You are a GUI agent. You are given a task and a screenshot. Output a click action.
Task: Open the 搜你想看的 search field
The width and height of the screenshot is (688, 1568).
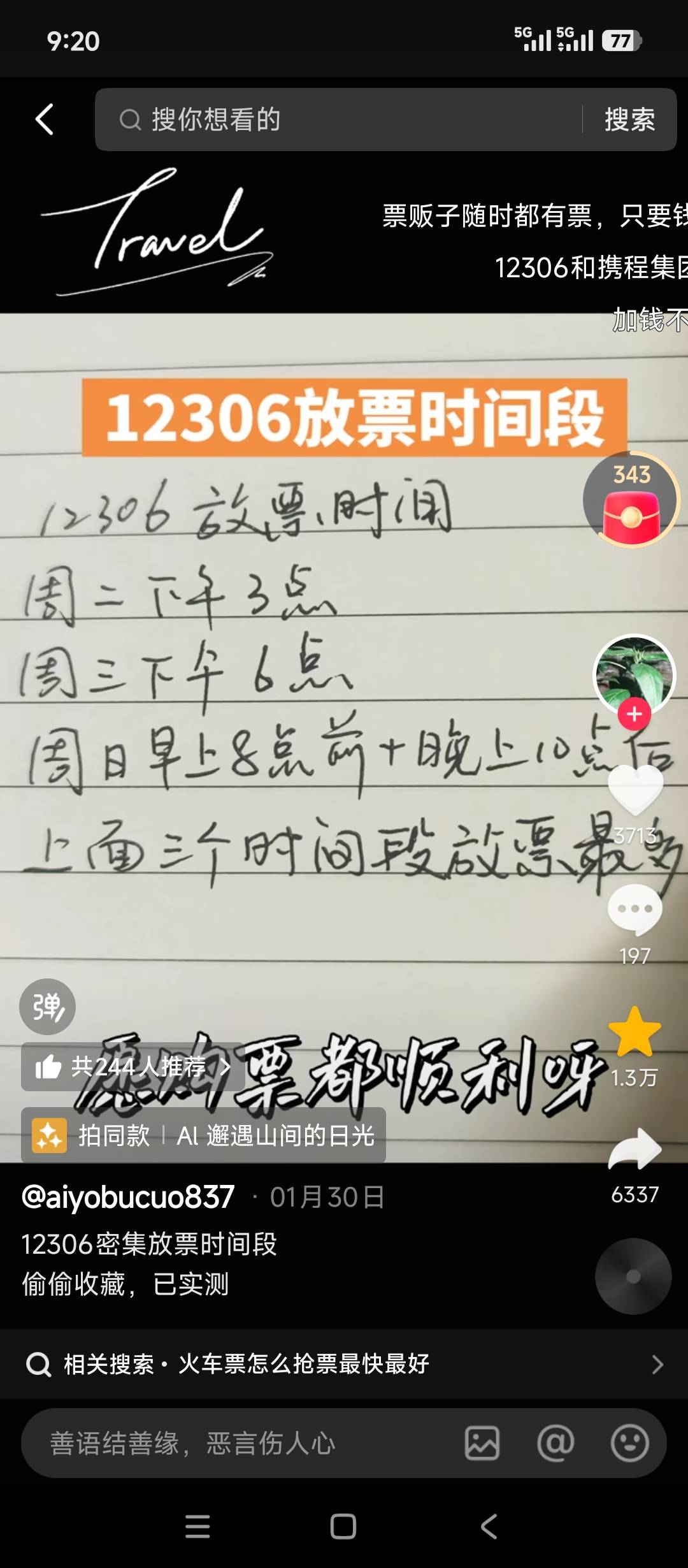(338, 119)
